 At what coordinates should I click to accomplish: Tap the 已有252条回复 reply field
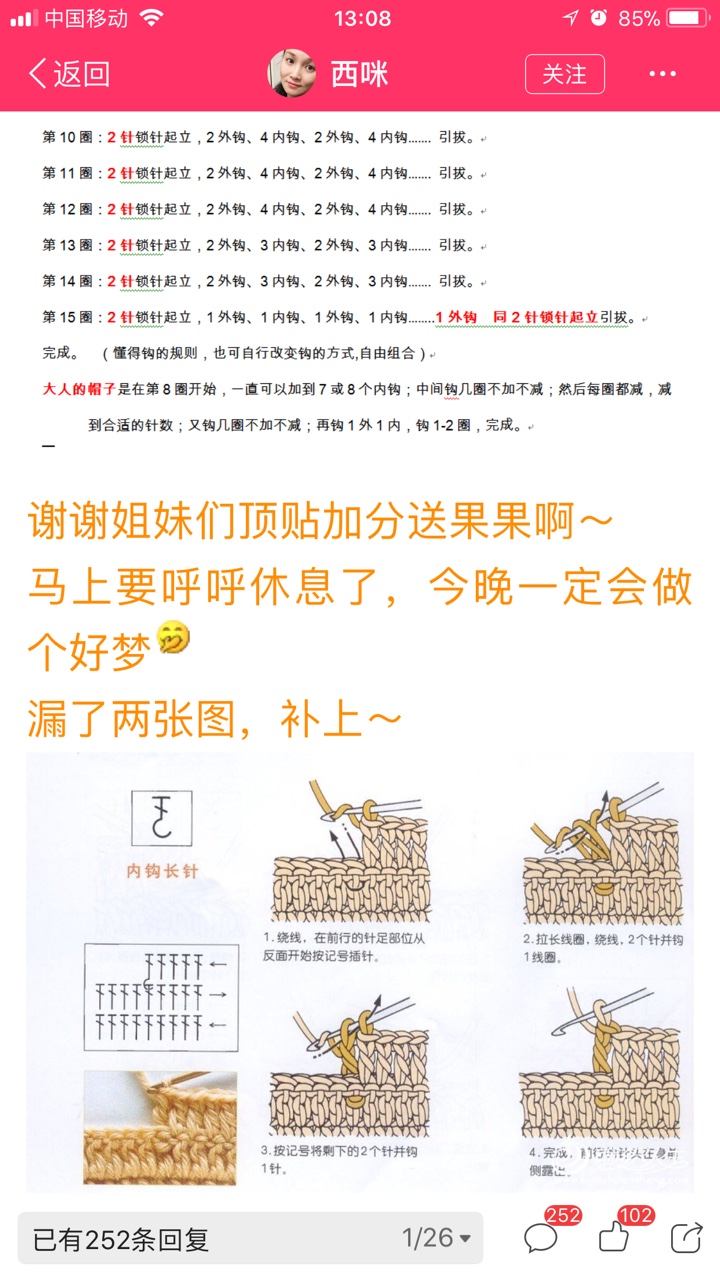point(200,1239)
